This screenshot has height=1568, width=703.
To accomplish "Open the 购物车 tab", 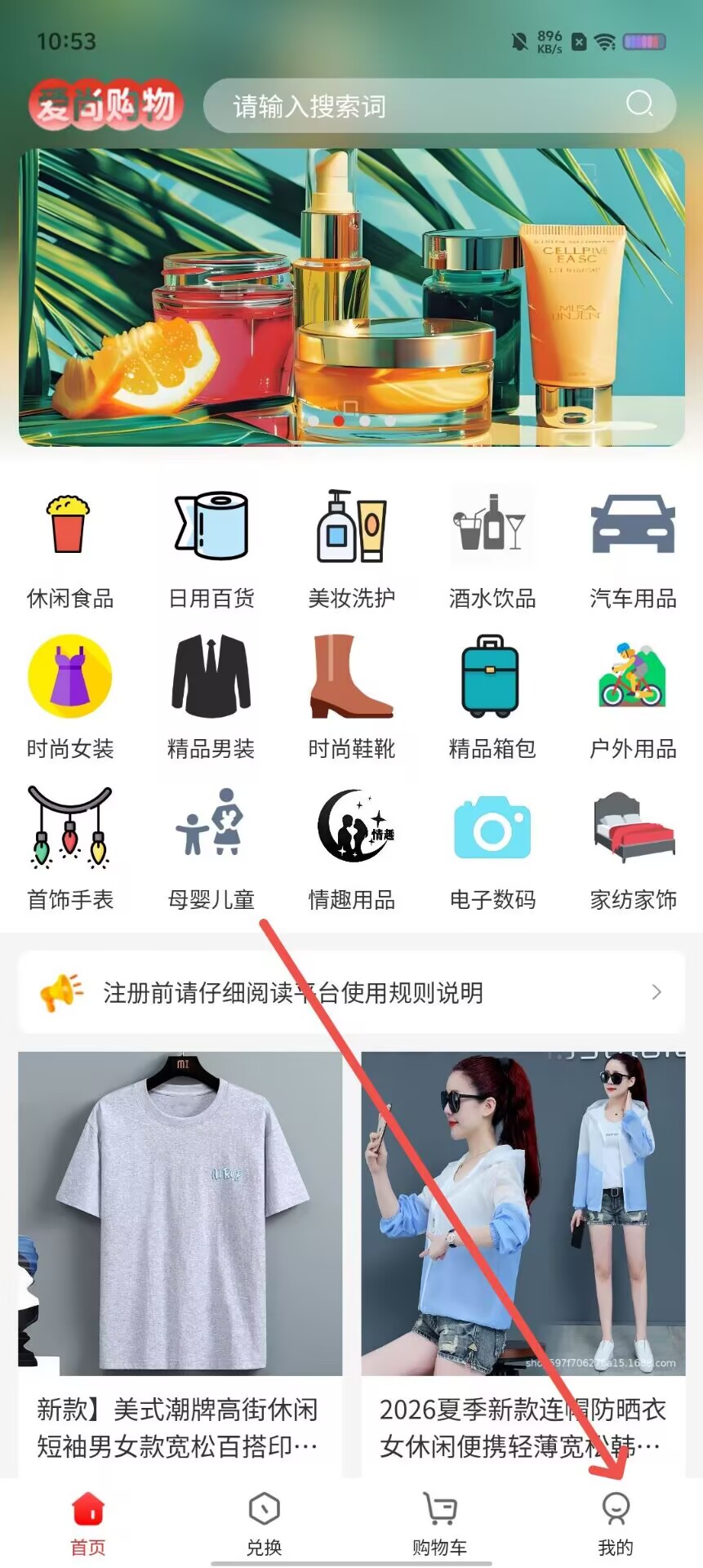I will pyautogui.click(x=440, y=1523).
